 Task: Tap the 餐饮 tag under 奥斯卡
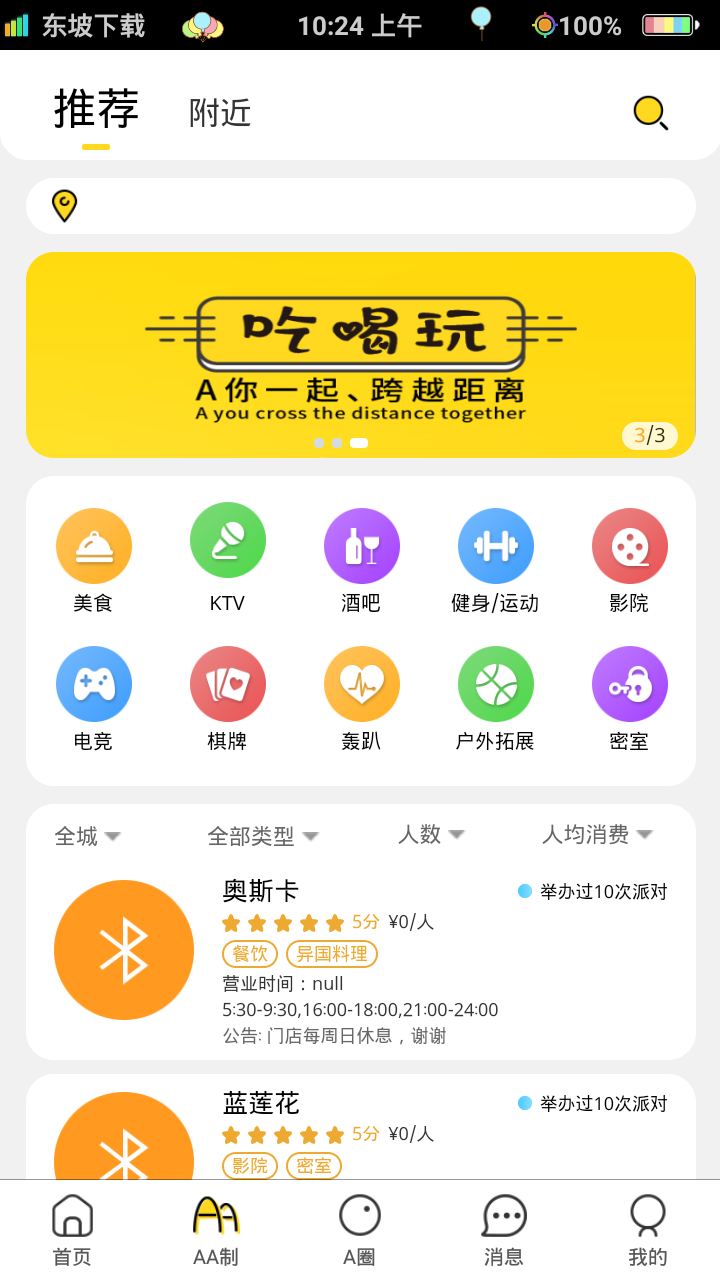(x=249, y=953)
